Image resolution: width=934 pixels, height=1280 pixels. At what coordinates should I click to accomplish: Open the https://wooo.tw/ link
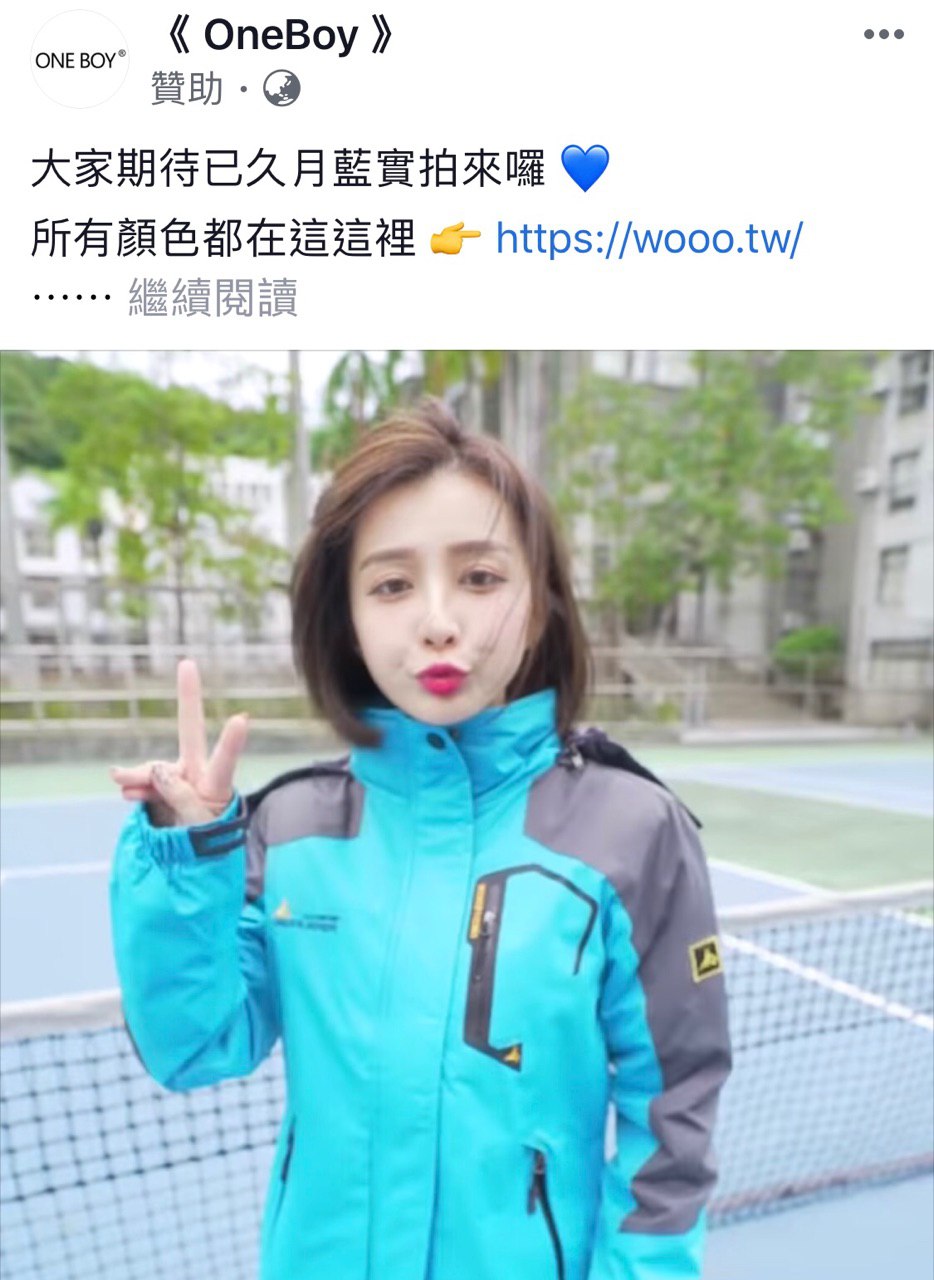point(648,239)
